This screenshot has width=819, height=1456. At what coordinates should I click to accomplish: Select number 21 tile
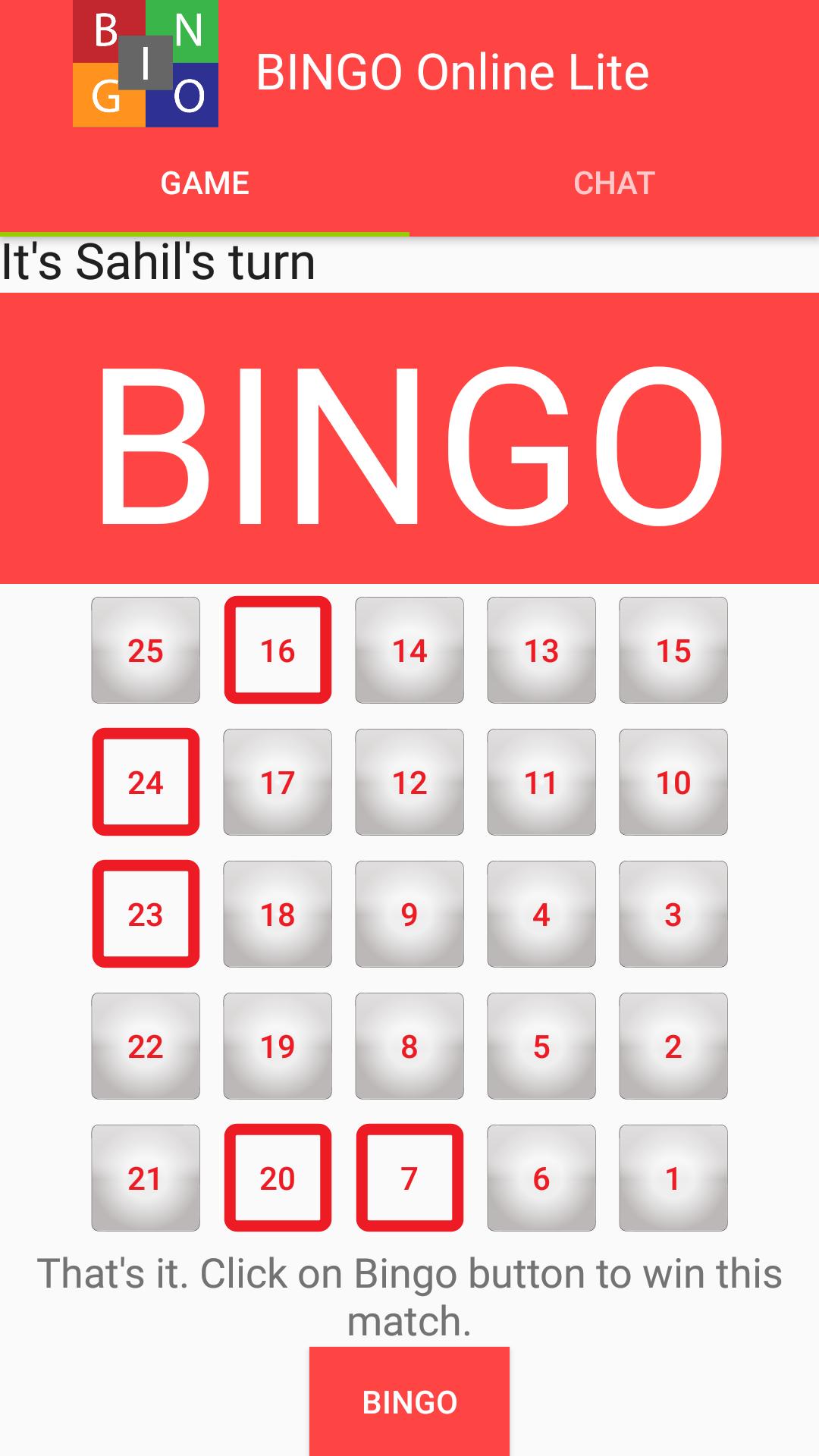coord(146,1178)
